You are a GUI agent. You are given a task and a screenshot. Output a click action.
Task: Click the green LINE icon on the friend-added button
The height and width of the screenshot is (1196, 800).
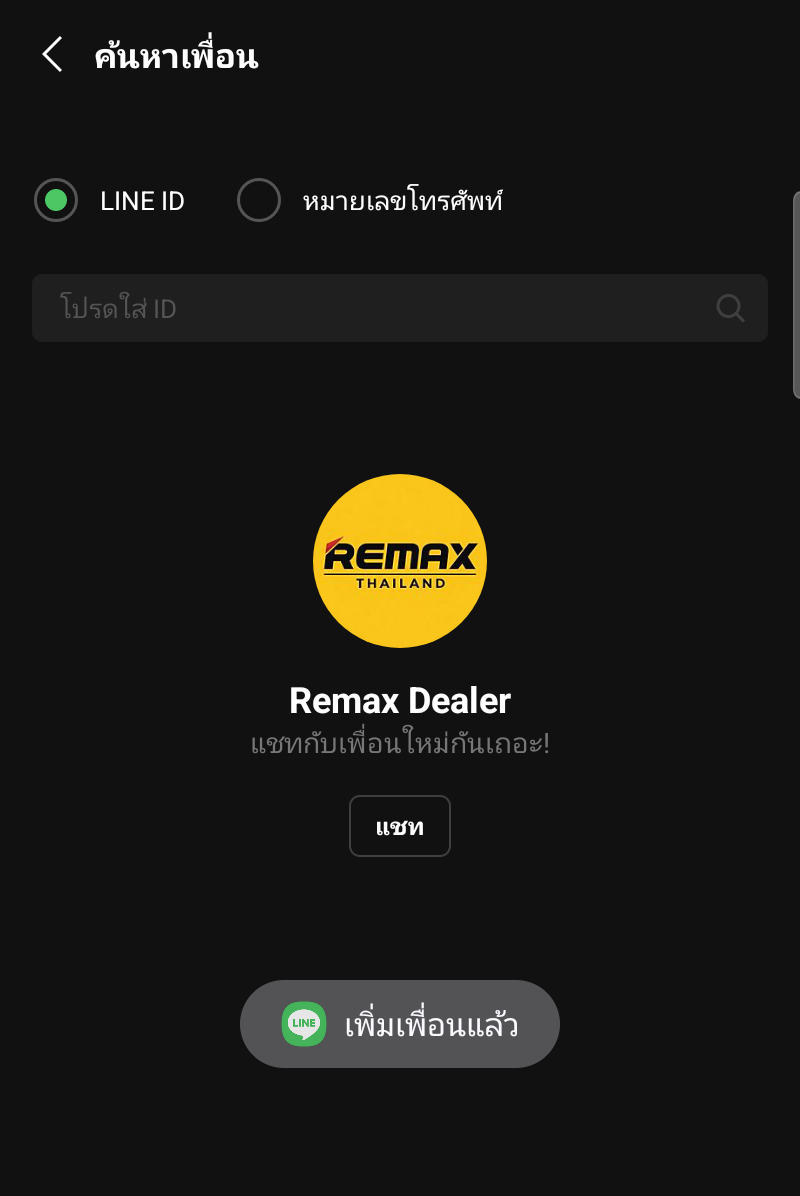tap(305, 1023)
